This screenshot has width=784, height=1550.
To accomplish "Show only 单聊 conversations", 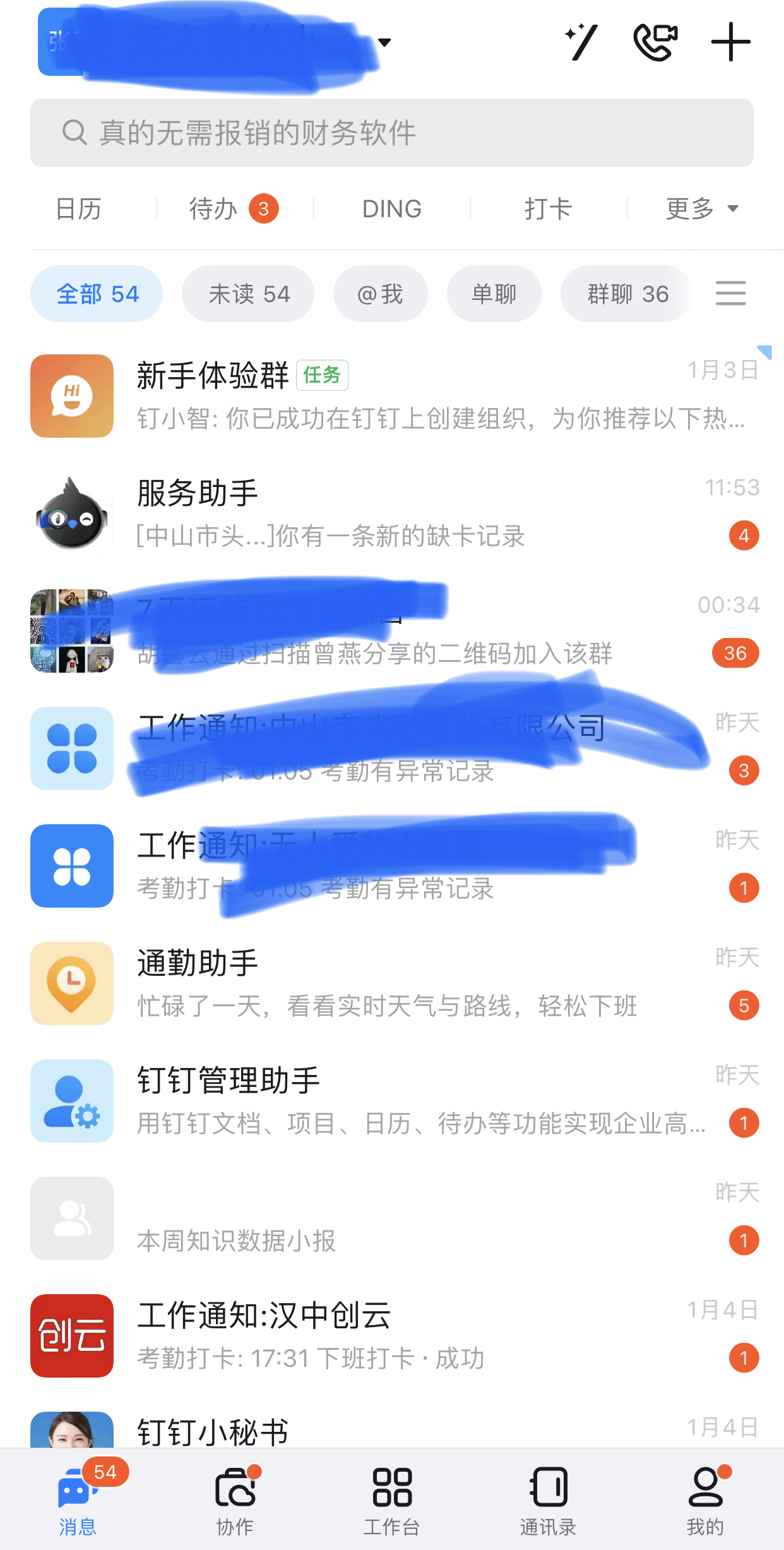I will pos(494,294).
